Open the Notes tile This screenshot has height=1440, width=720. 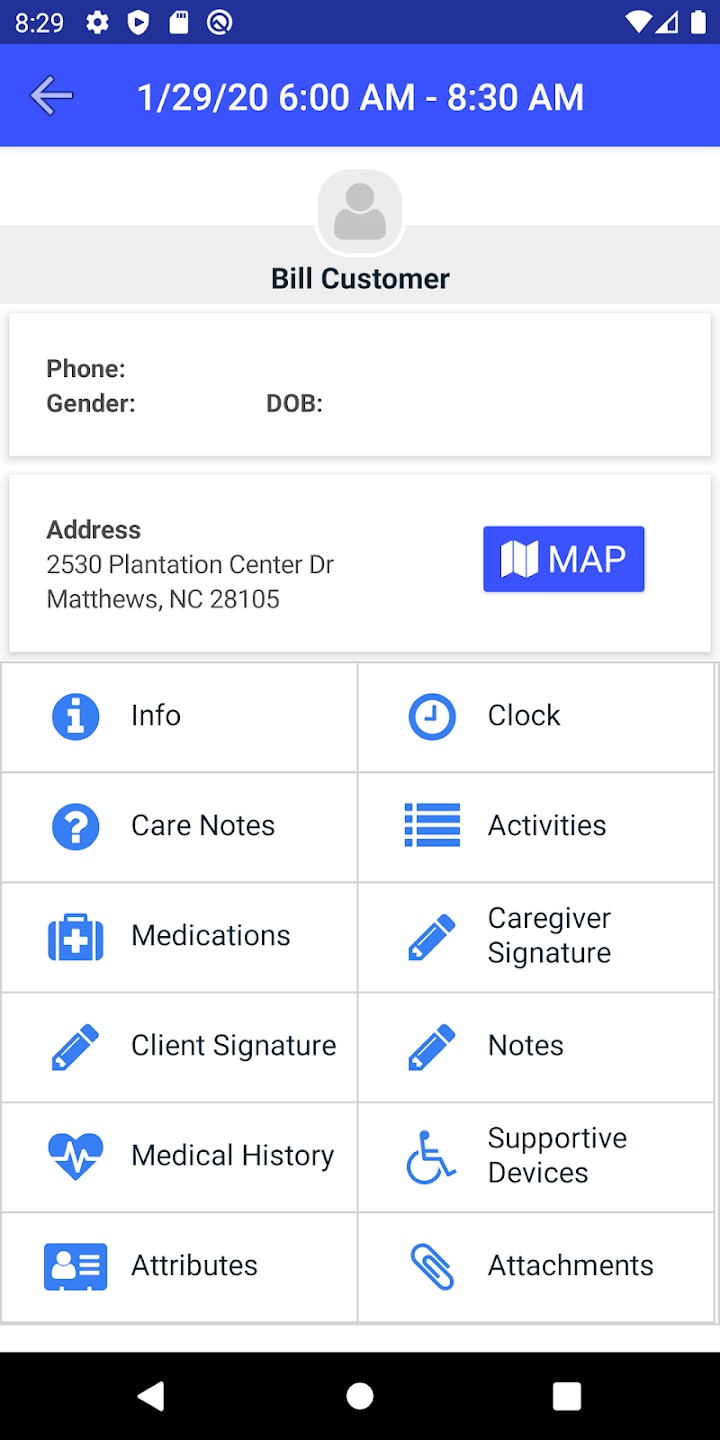[x=536, y=1047]
